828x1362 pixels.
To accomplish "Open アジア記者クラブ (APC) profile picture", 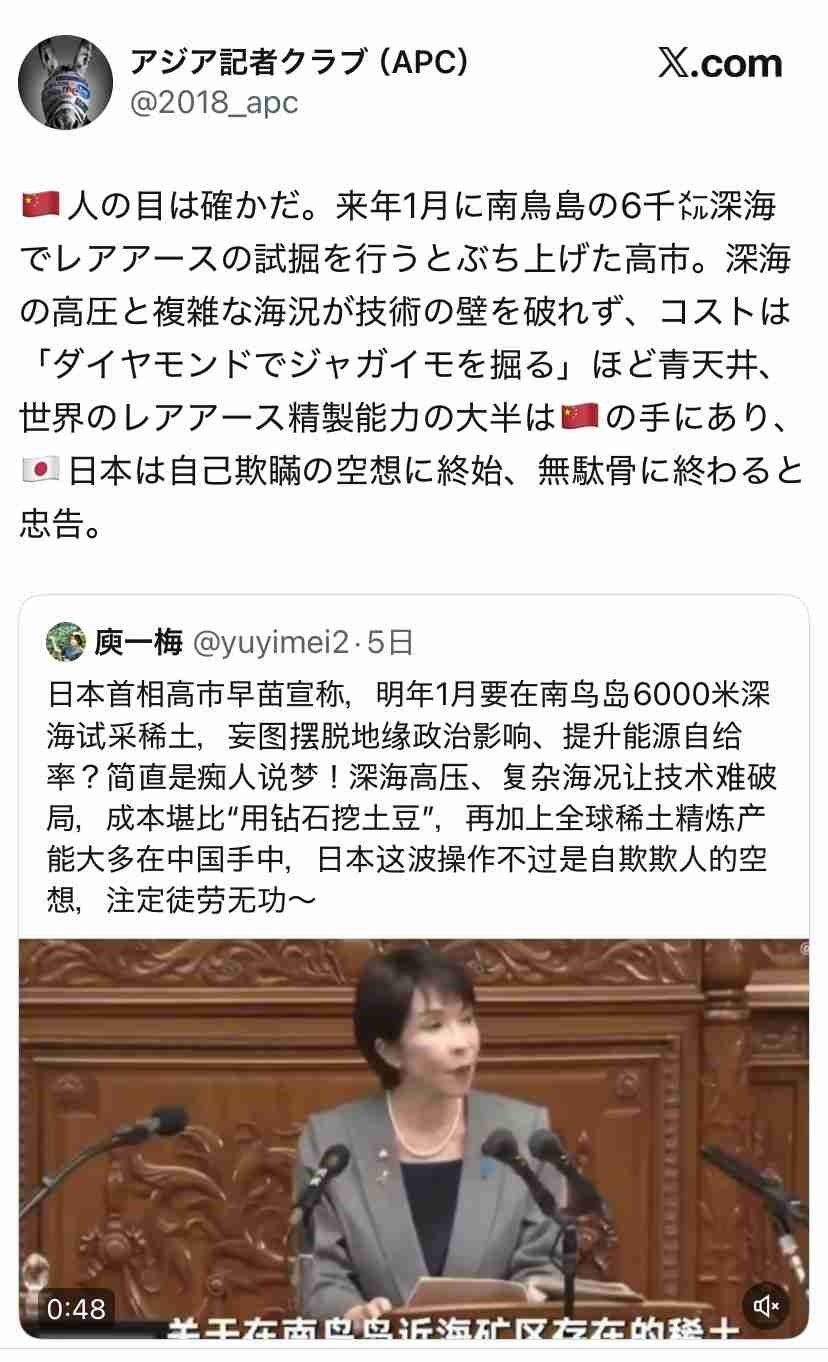I will tap(66, 82).
